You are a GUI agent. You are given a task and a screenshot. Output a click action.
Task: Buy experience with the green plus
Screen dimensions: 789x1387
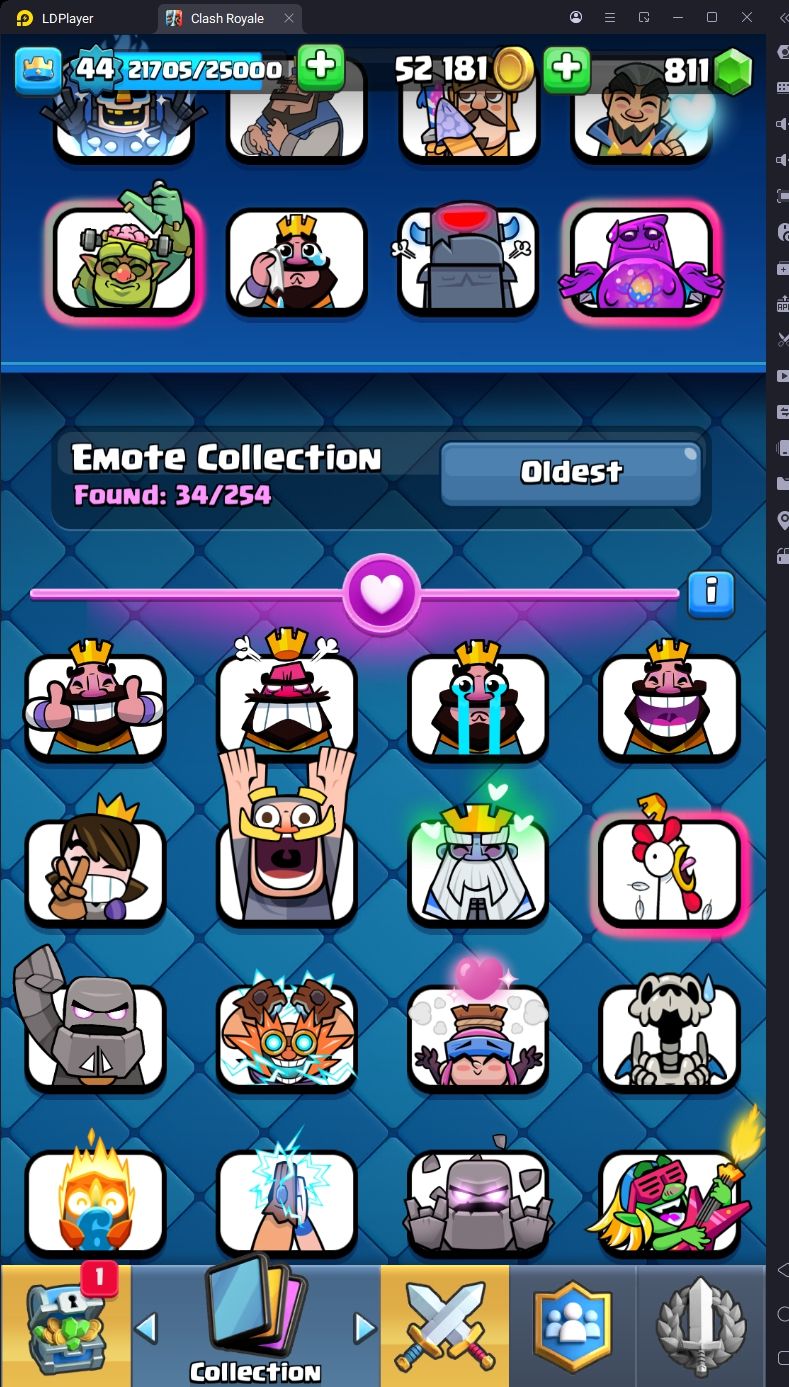[x=320, y=68]
